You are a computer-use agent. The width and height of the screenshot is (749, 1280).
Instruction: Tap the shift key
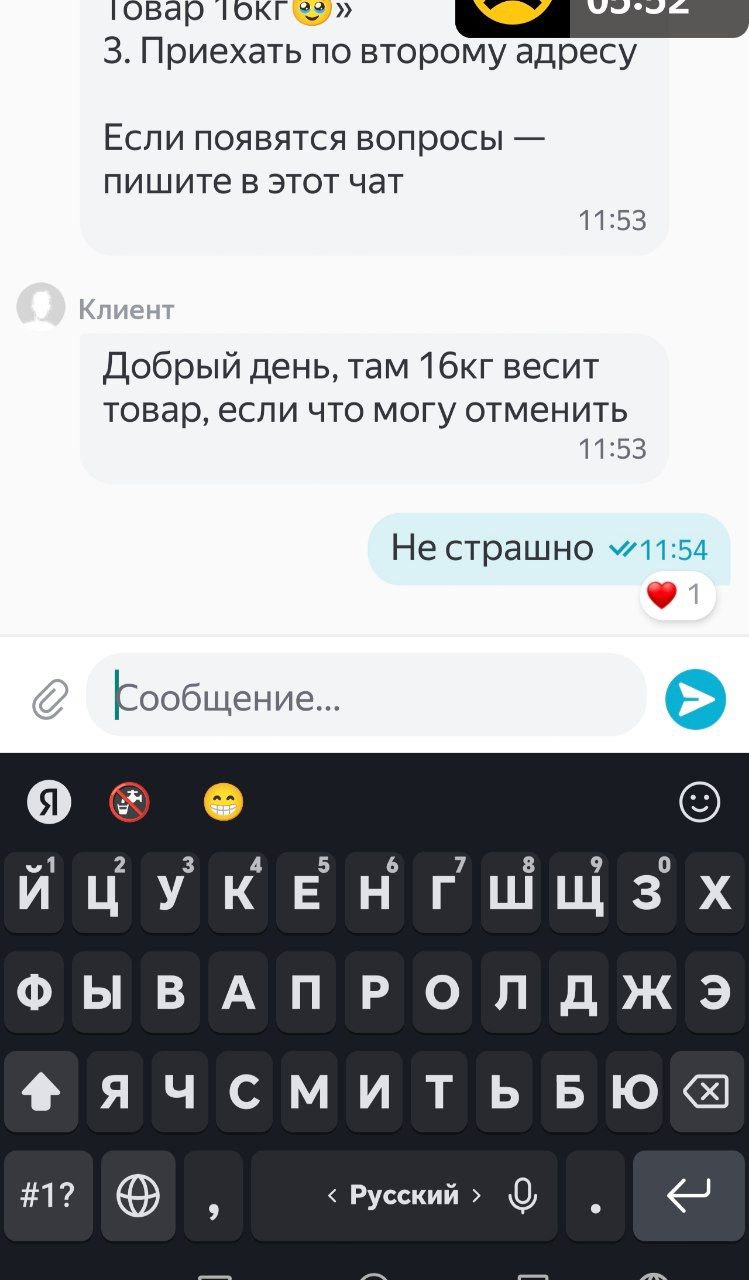click(x=41, y=1092)
